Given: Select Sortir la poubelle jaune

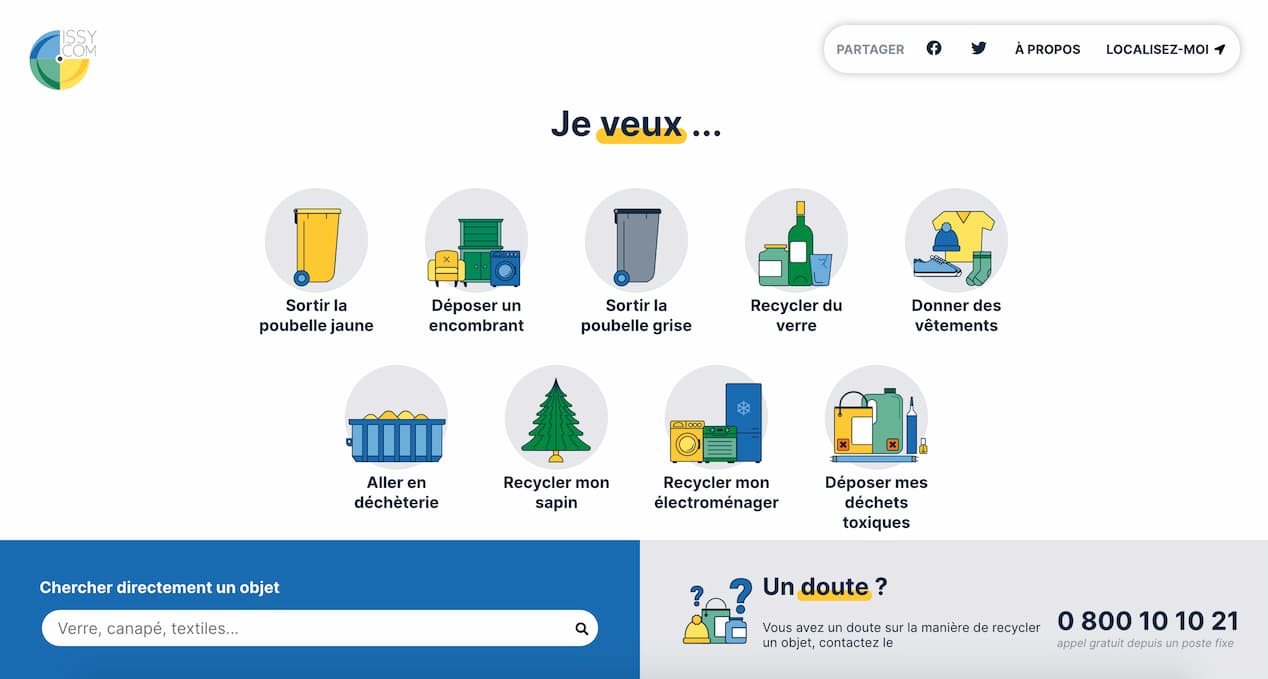Looking at the screenshot, I should coord(316,262).
